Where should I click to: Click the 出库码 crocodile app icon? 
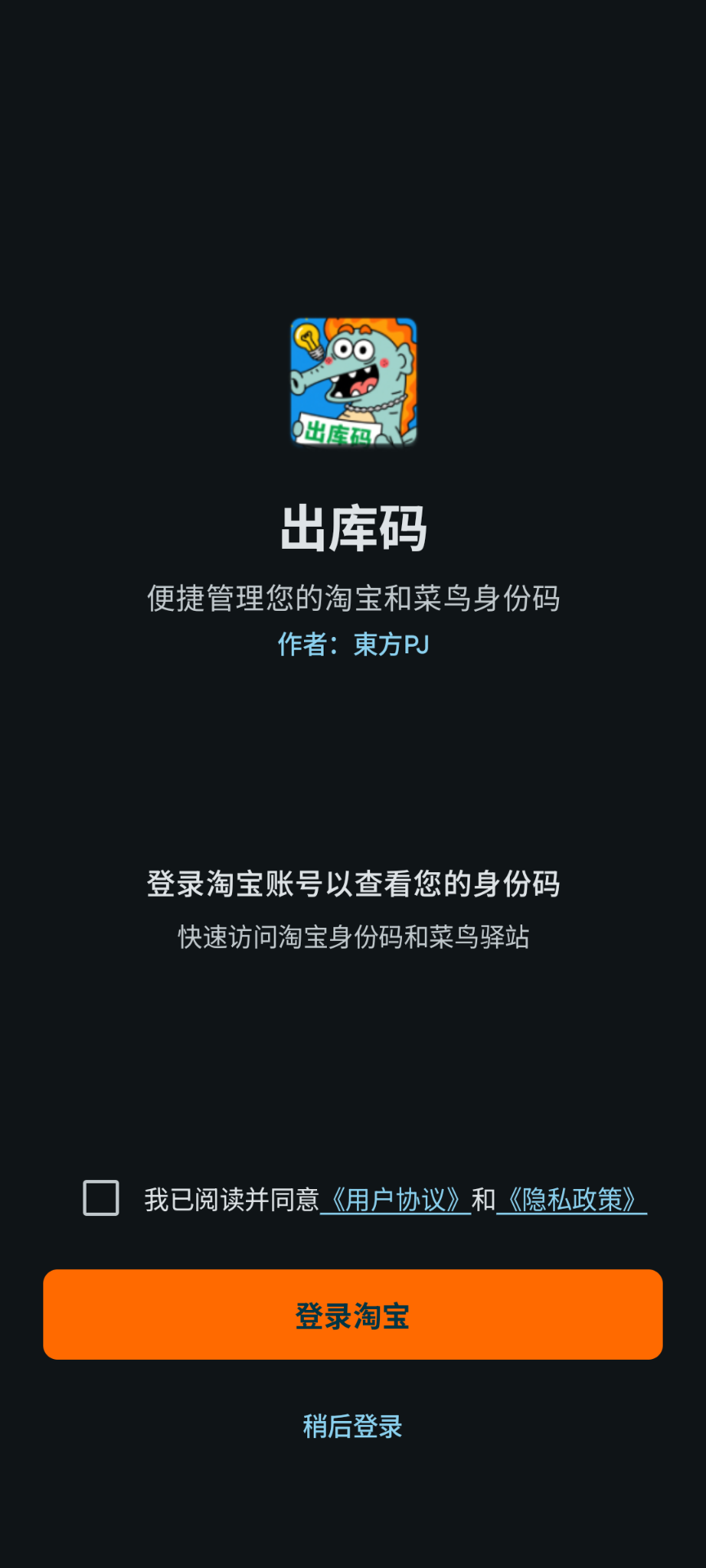tap(353, 384)
